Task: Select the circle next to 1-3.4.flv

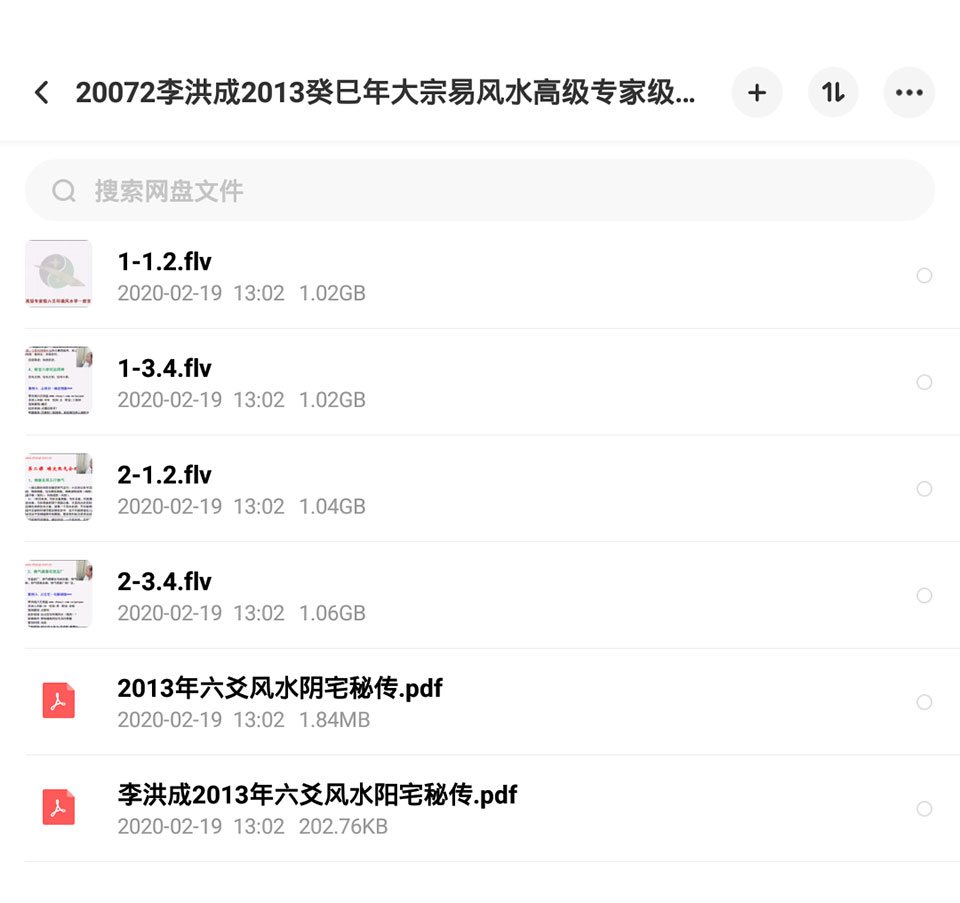Action: [x=924, y=382]
